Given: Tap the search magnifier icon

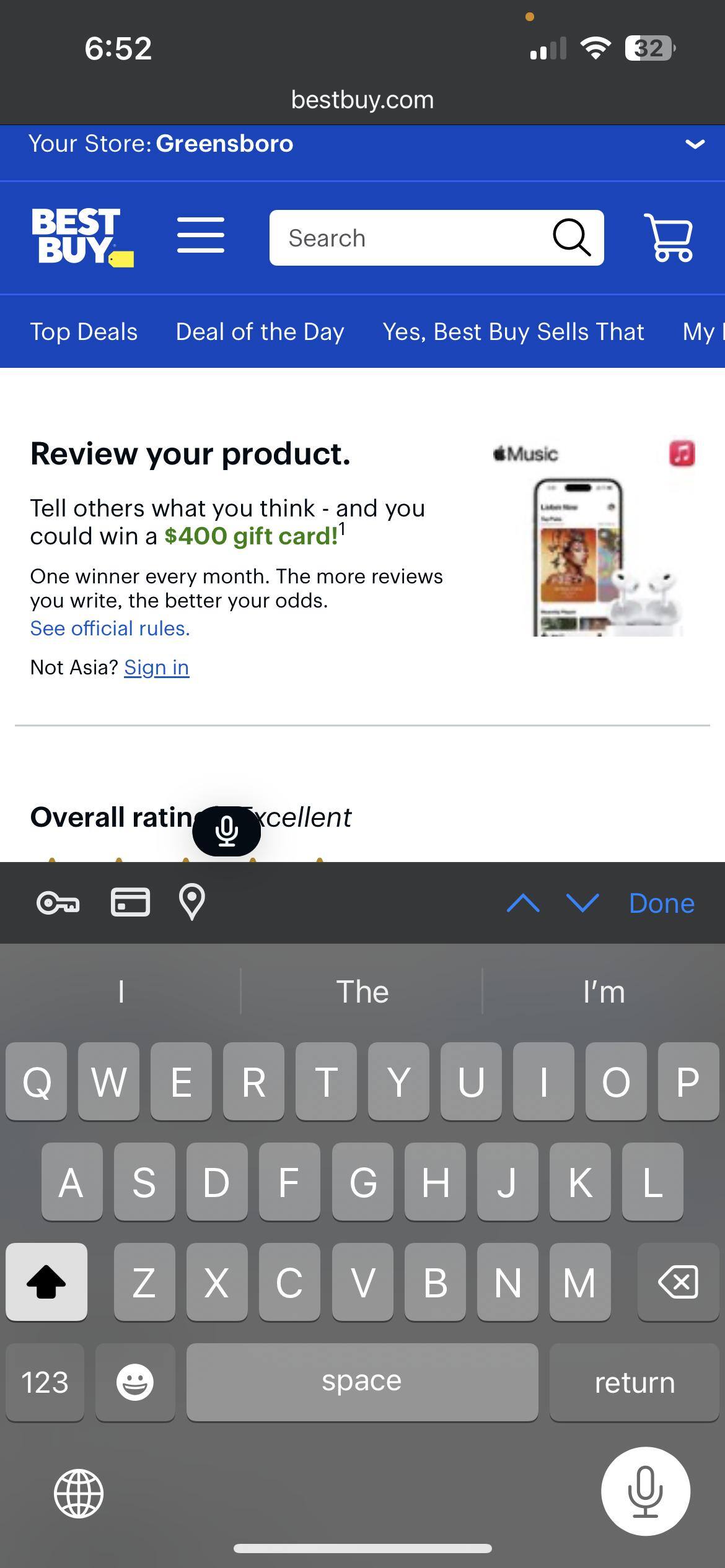Looking at the screenshot, I should point(571,237).
